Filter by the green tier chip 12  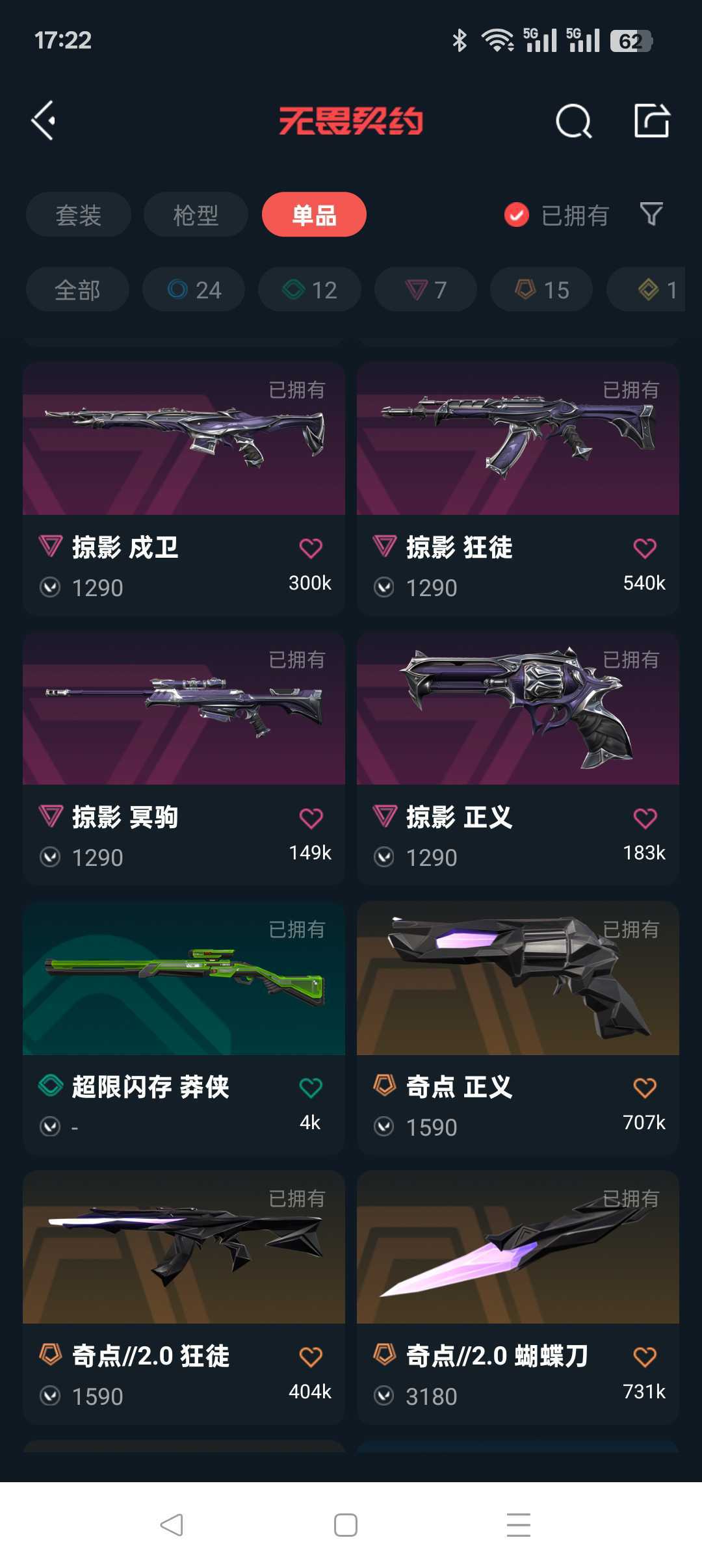(x=309, y=289)
